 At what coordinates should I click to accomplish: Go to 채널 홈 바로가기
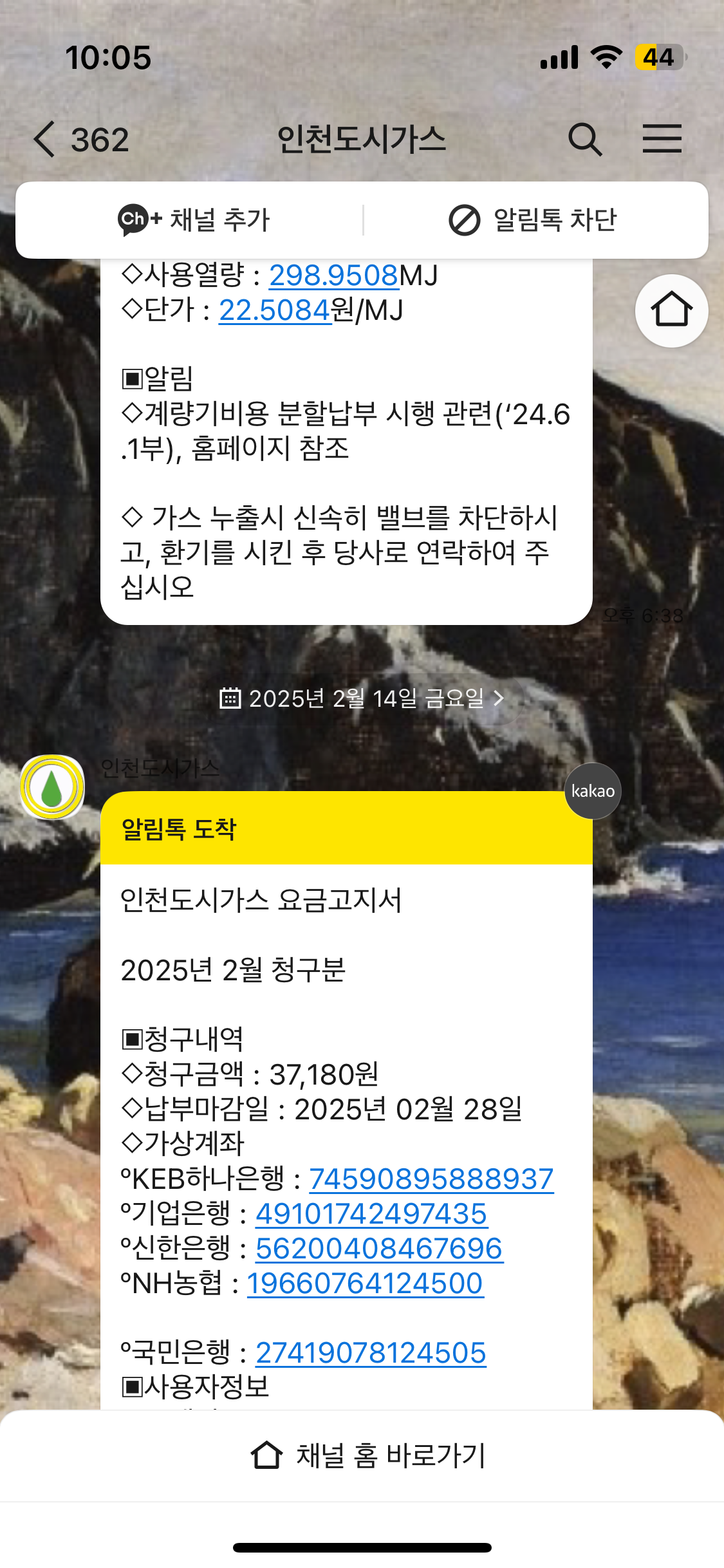click(x=367, y=1455)
